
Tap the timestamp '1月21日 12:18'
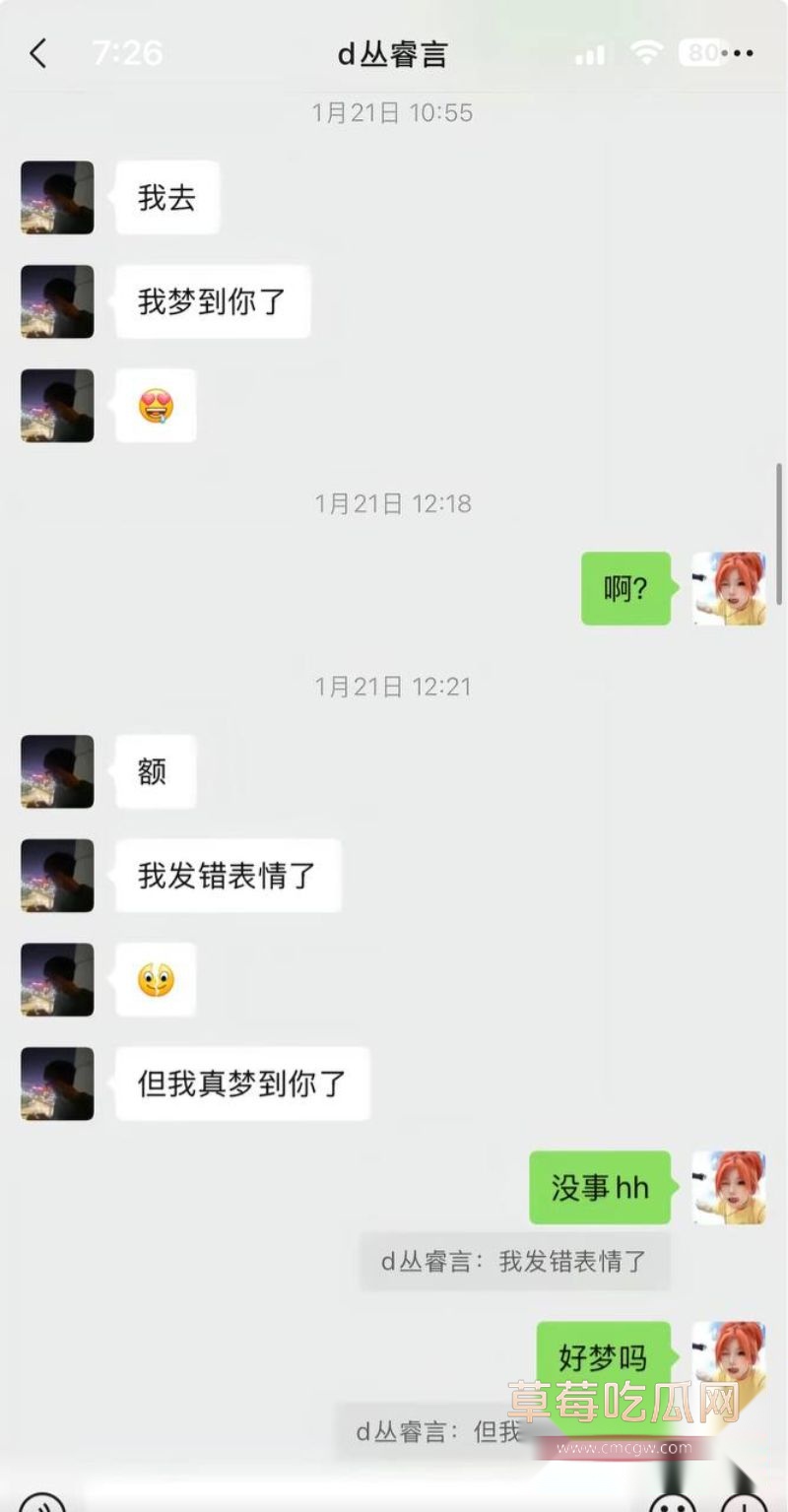pyautogui.click(x=394, y=503)
